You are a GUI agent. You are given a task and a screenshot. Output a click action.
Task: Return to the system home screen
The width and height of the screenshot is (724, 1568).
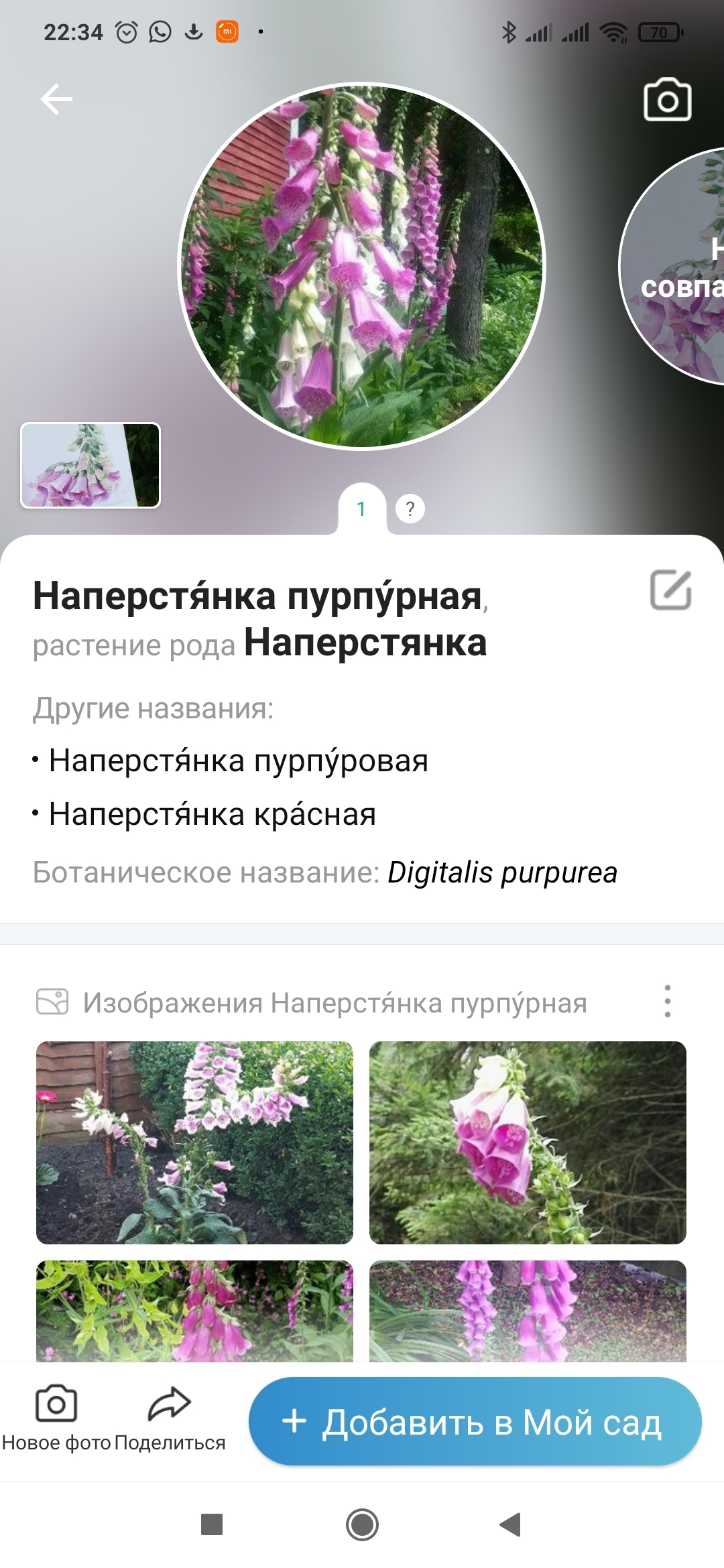362,1524
